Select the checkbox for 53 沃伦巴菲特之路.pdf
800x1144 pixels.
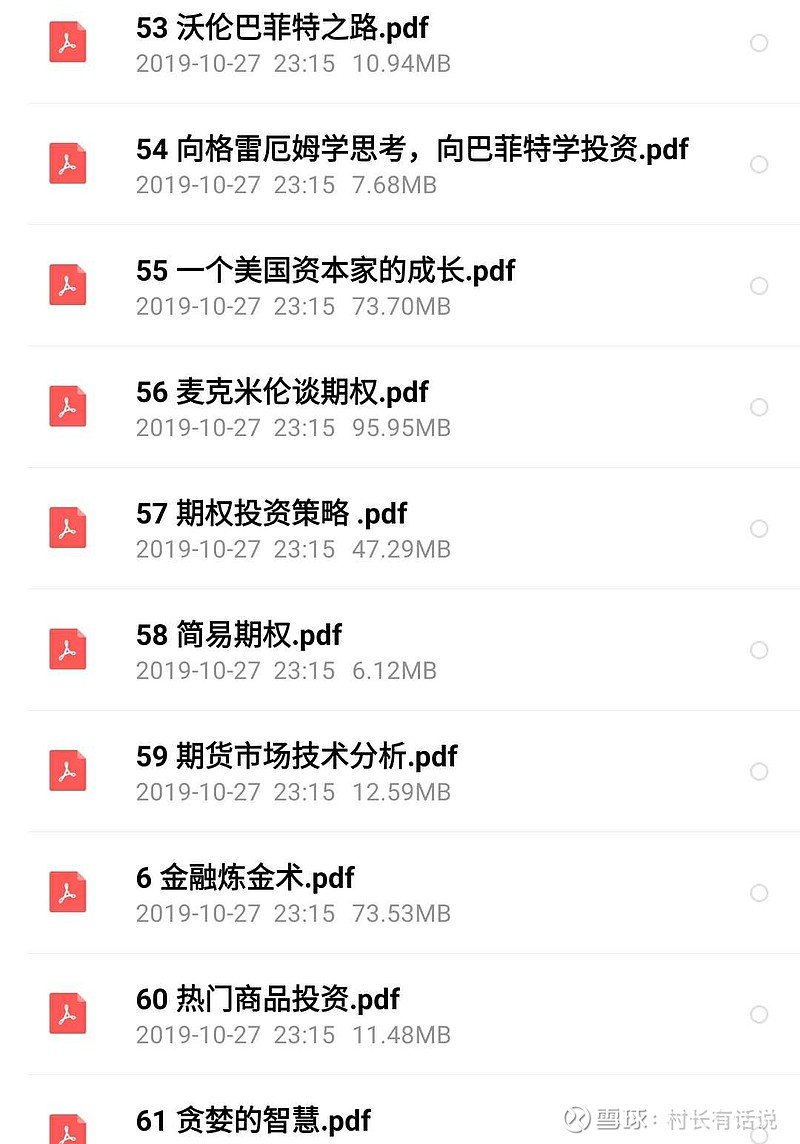pyautogui.click(x=760, y=42)
